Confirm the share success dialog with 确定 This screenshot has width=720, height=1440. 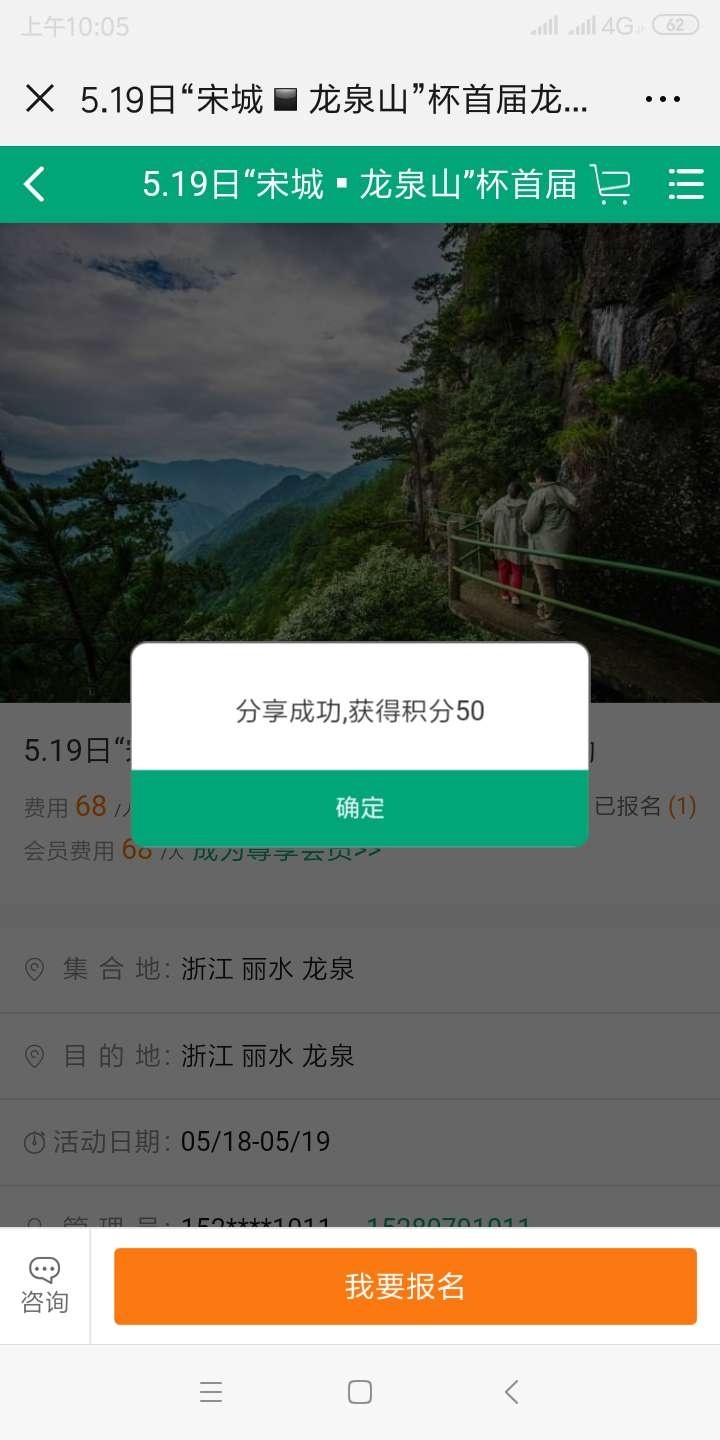[360, 808]
